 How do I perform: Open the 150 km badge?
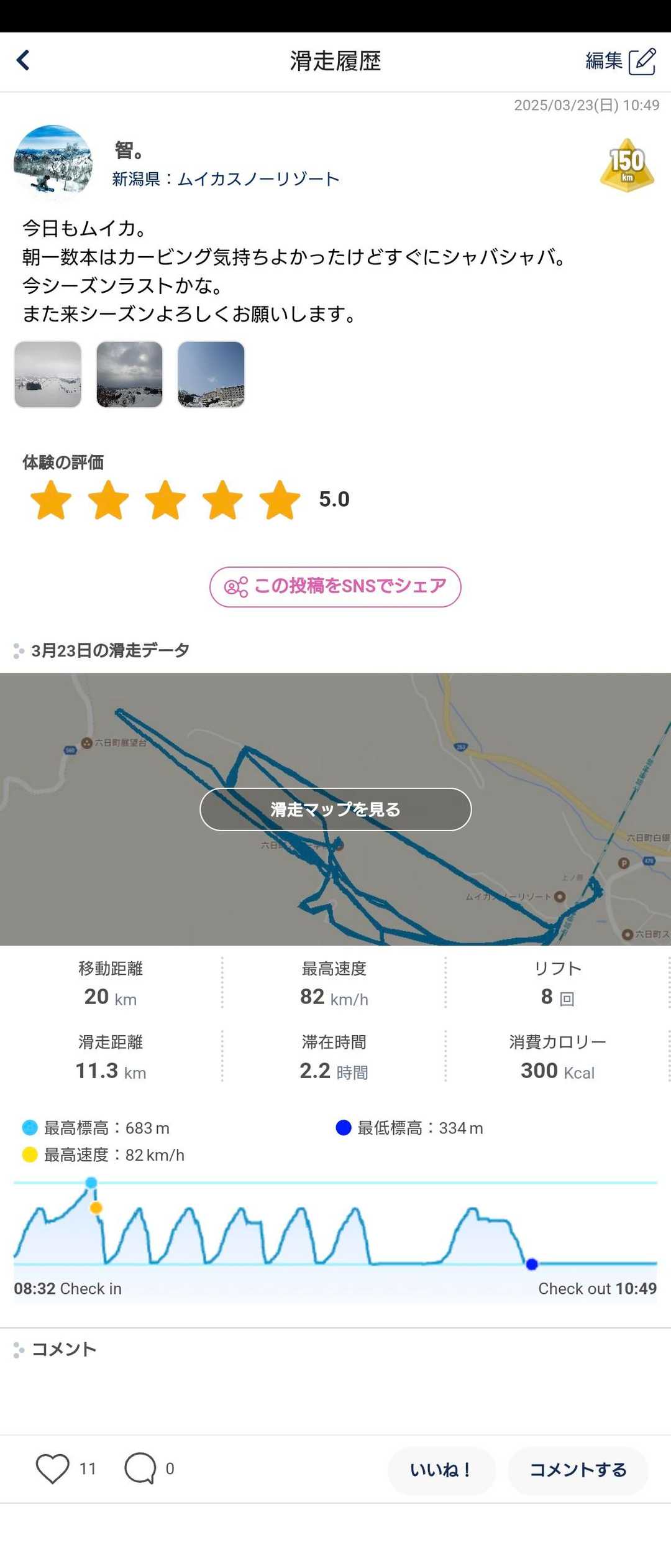pyautogui.click(x=627, y=165)
